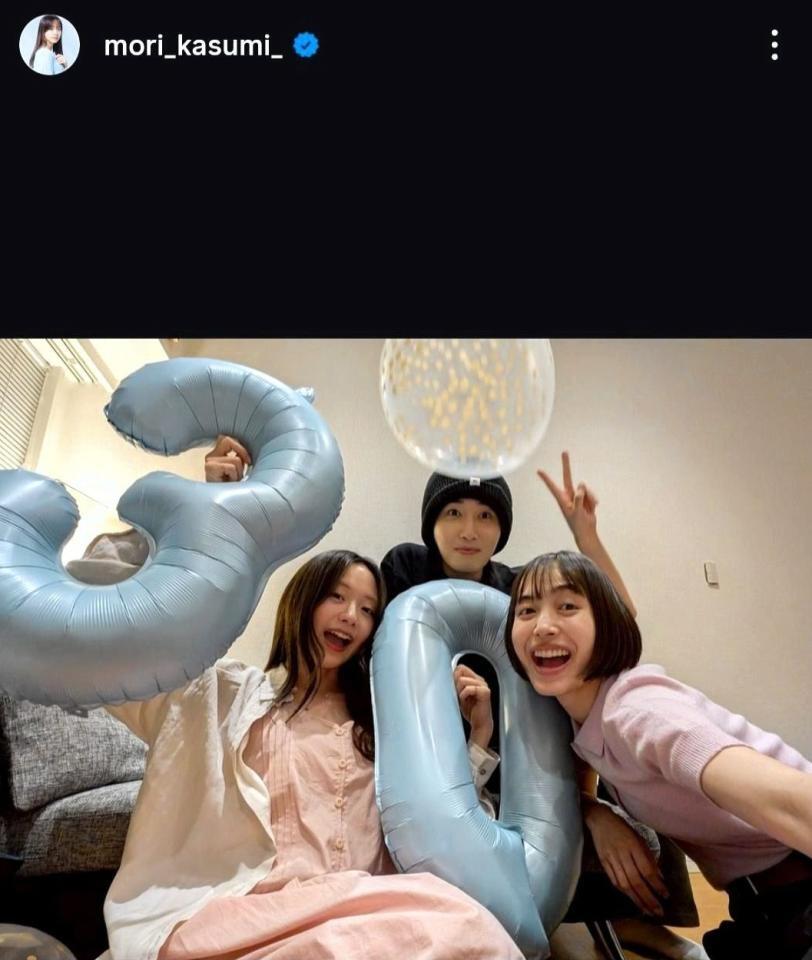Viewport: 812px width, 960px height.
Task: Open the mori_kasumi_ username link
Action: pos(193,46)
